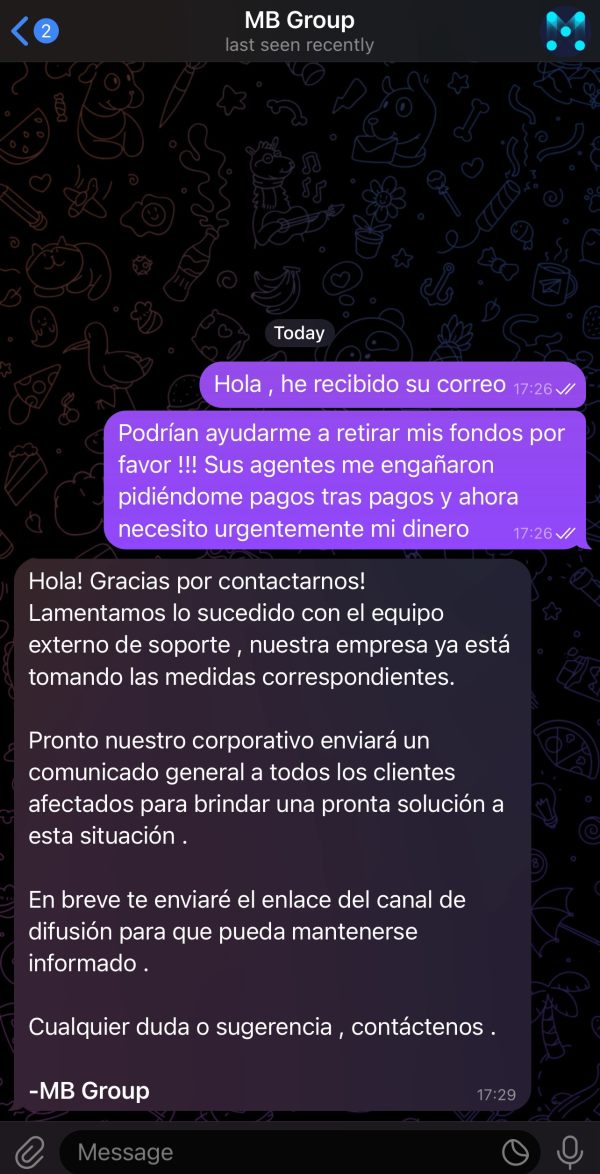Tap the paperclip attach icon
The width and height of the screenshot is (600, 1174).
(30, 1151)
